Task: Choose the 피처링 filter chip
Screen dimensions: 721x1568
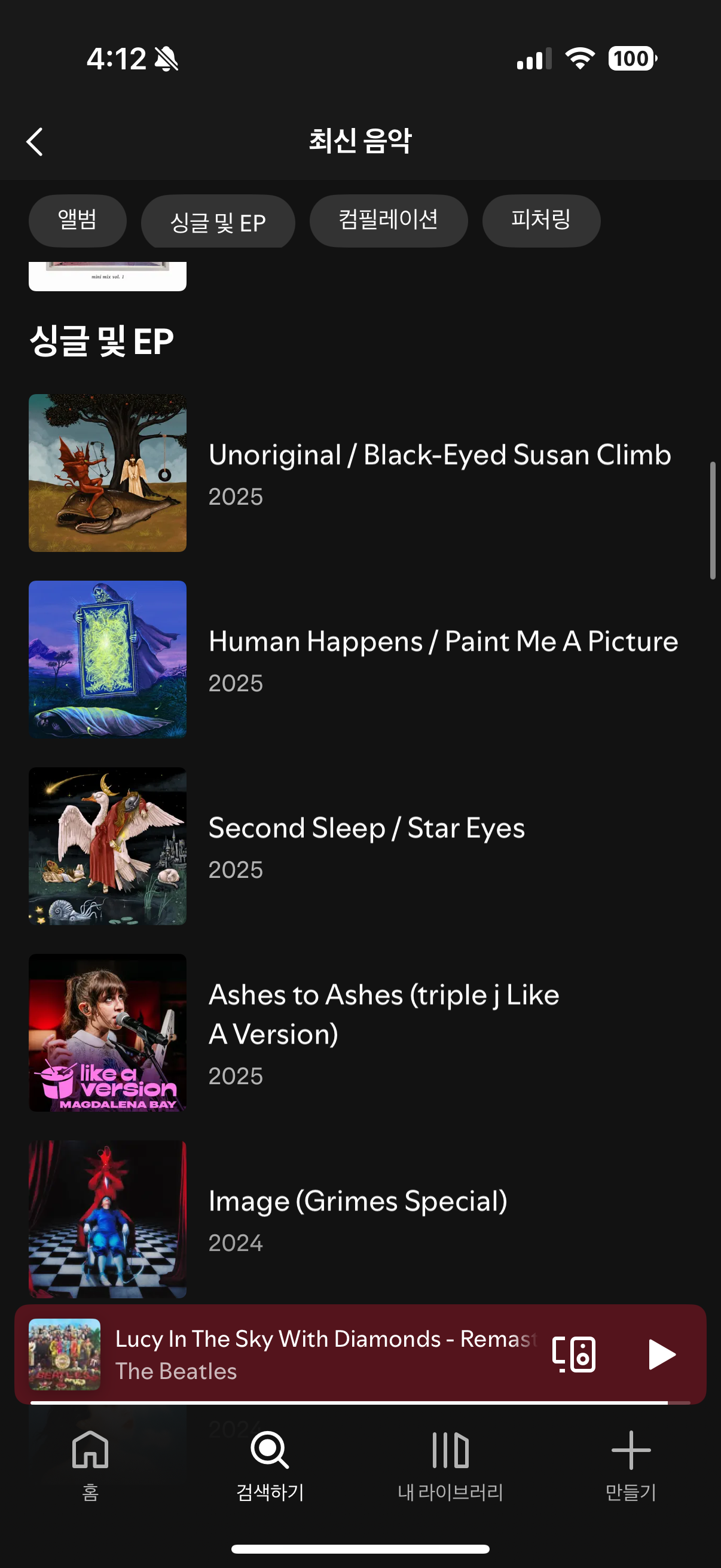Action: [x=541, y=220]
